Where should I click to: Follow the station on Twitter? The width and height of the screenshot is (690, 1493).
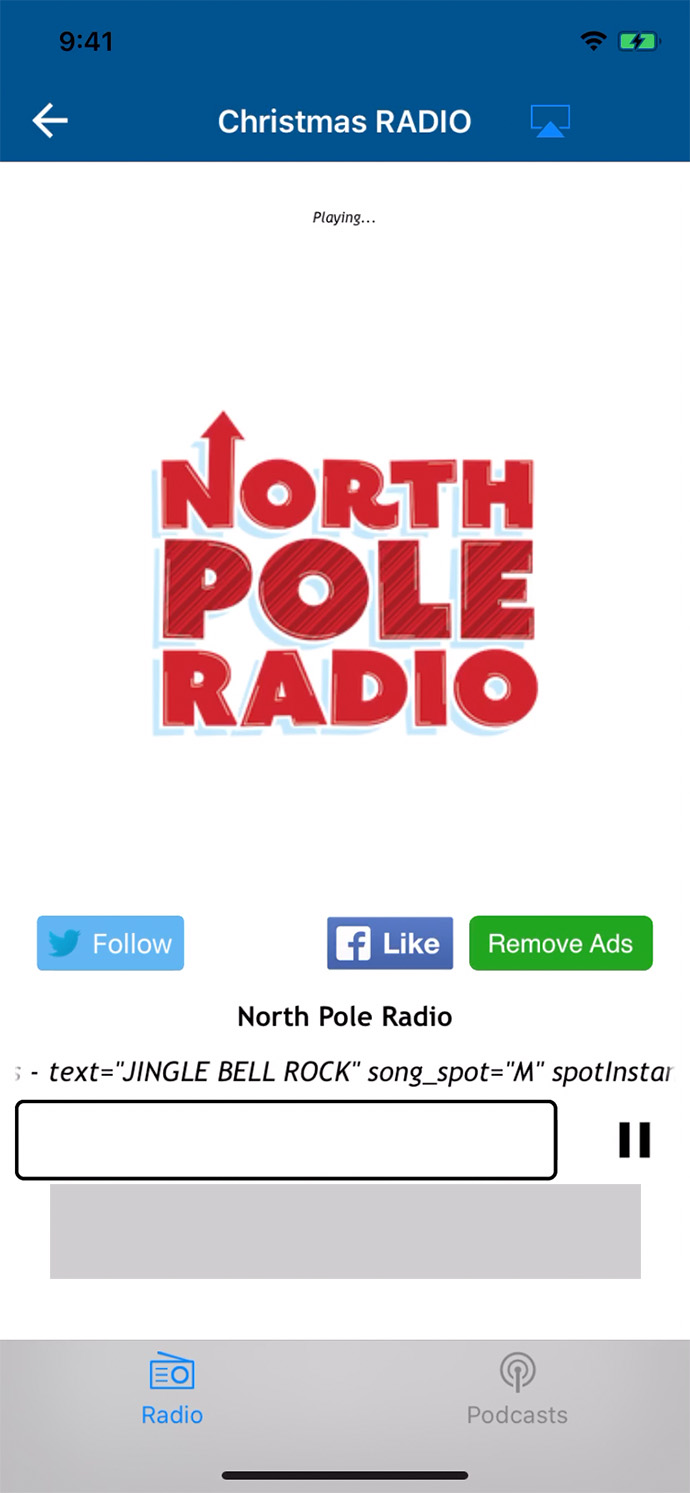[111, 943]
